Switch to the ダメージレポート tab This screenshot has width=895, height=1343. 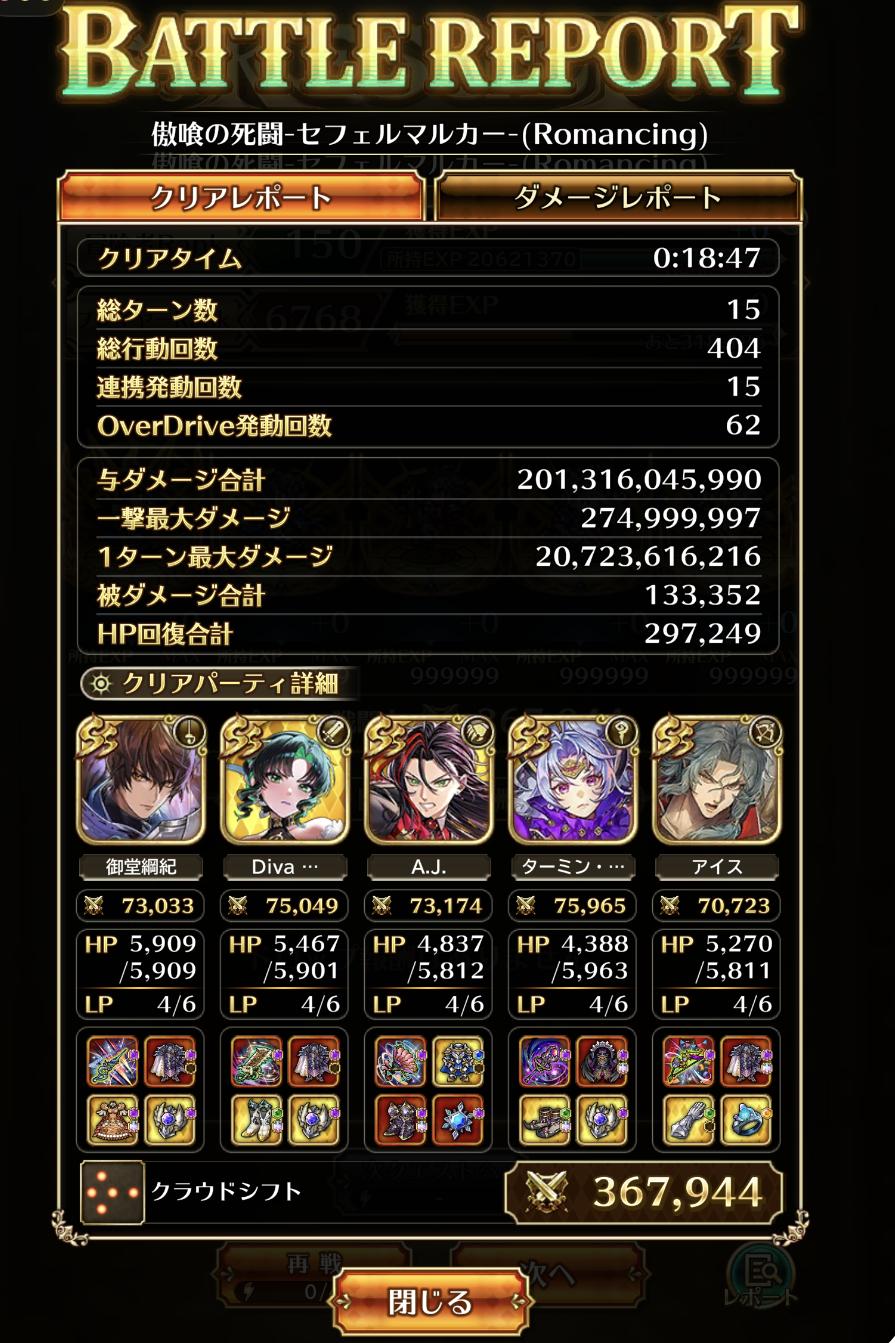(x=618, y=197)
